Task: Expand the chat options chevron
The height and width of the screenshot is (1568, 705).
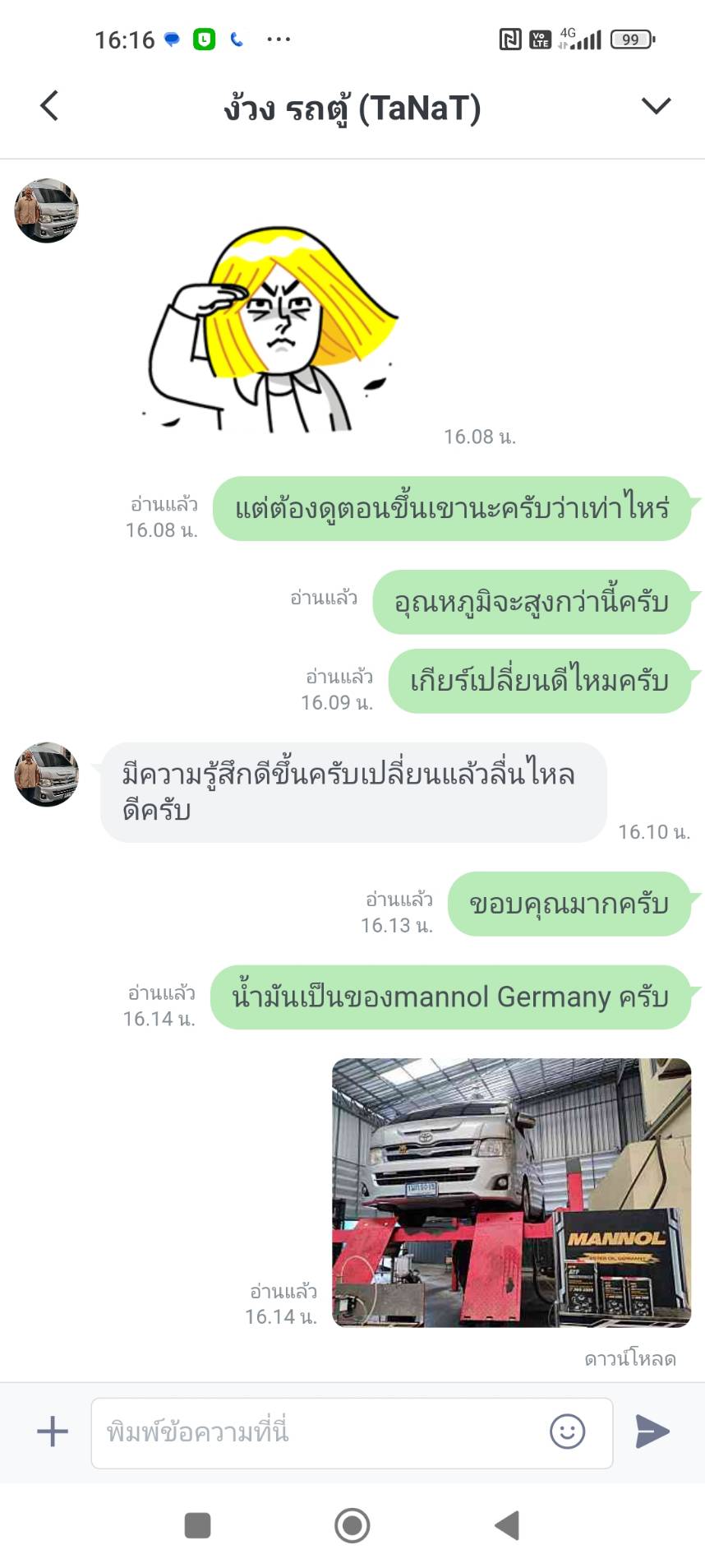Action: tap(656, 105)
